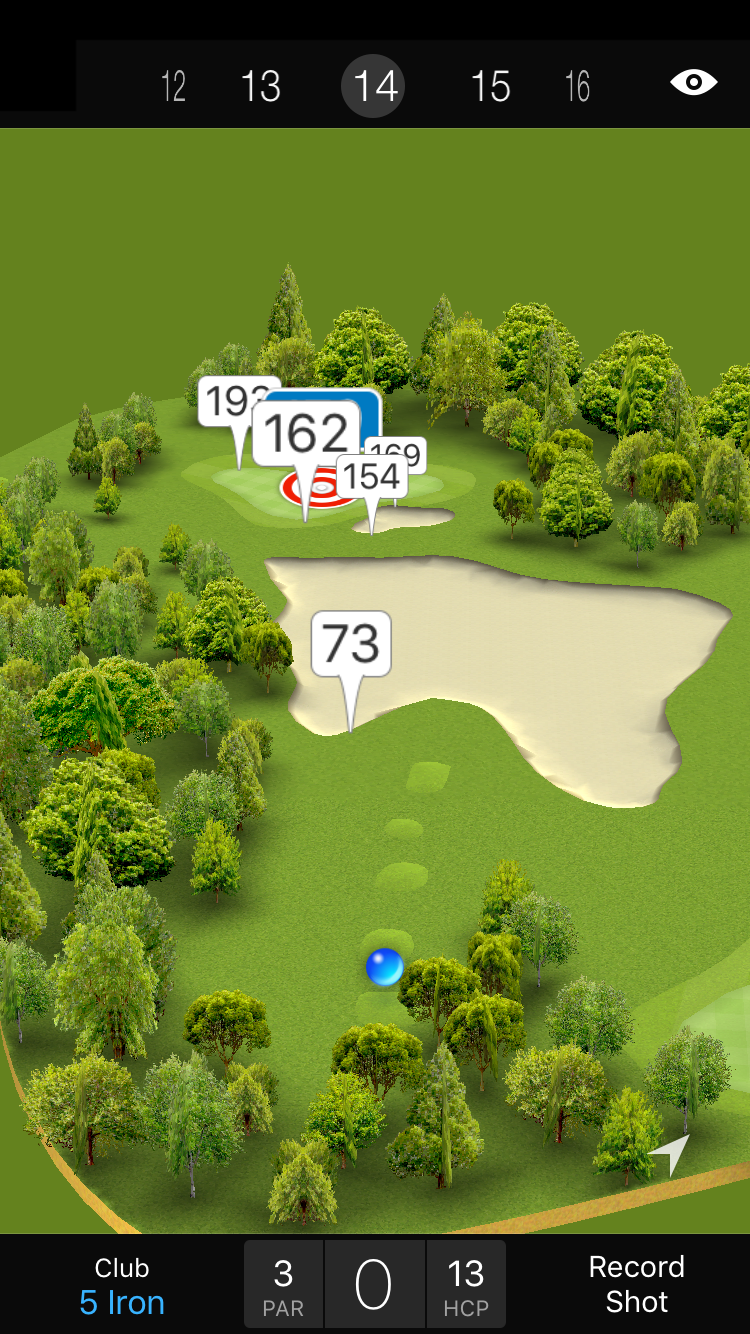
Task: Tap the 73 distance marker
Action: click(x=351, y=644)
